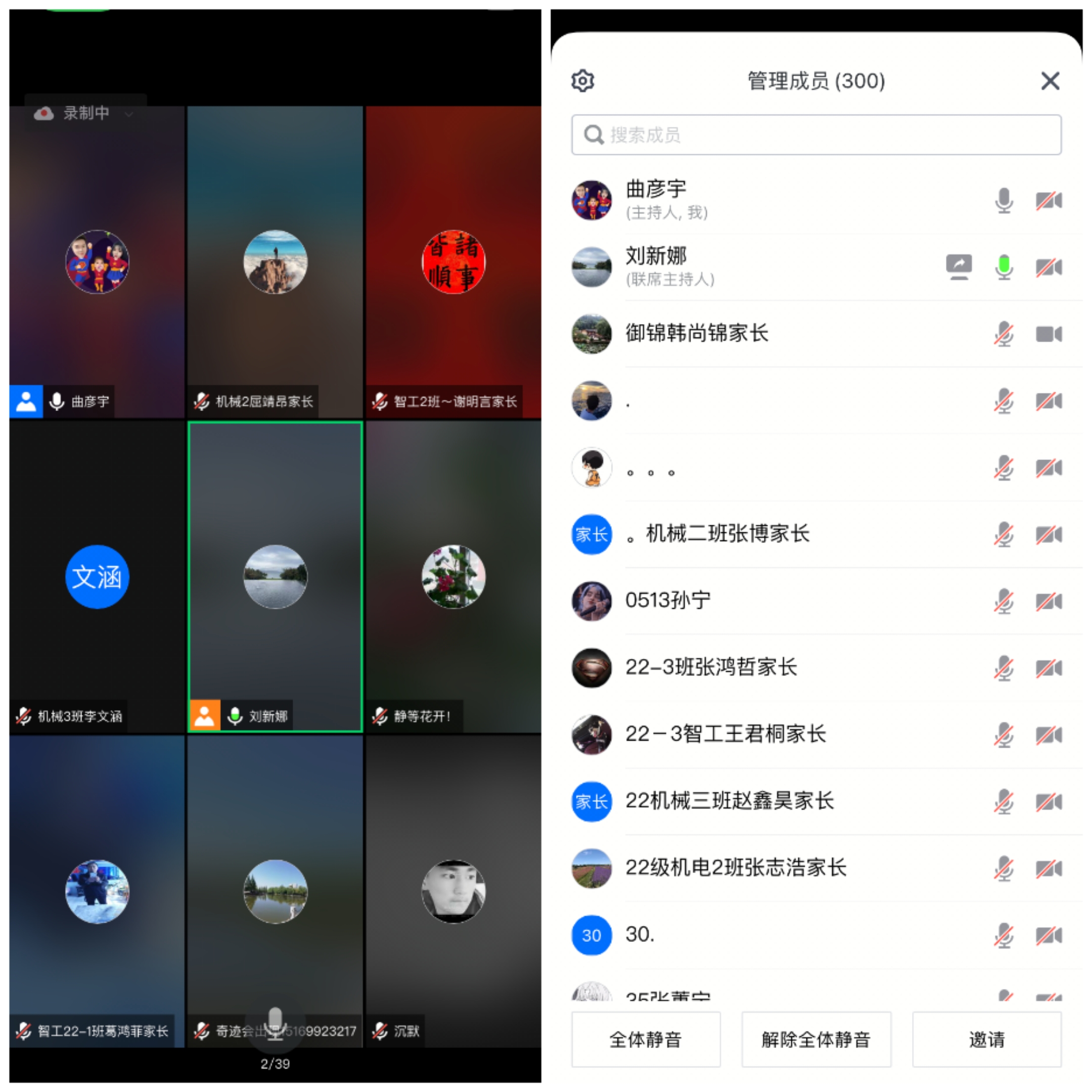Tap the search members field
This screenshot has width=1092, height=1092.
(x=815, y=134)
